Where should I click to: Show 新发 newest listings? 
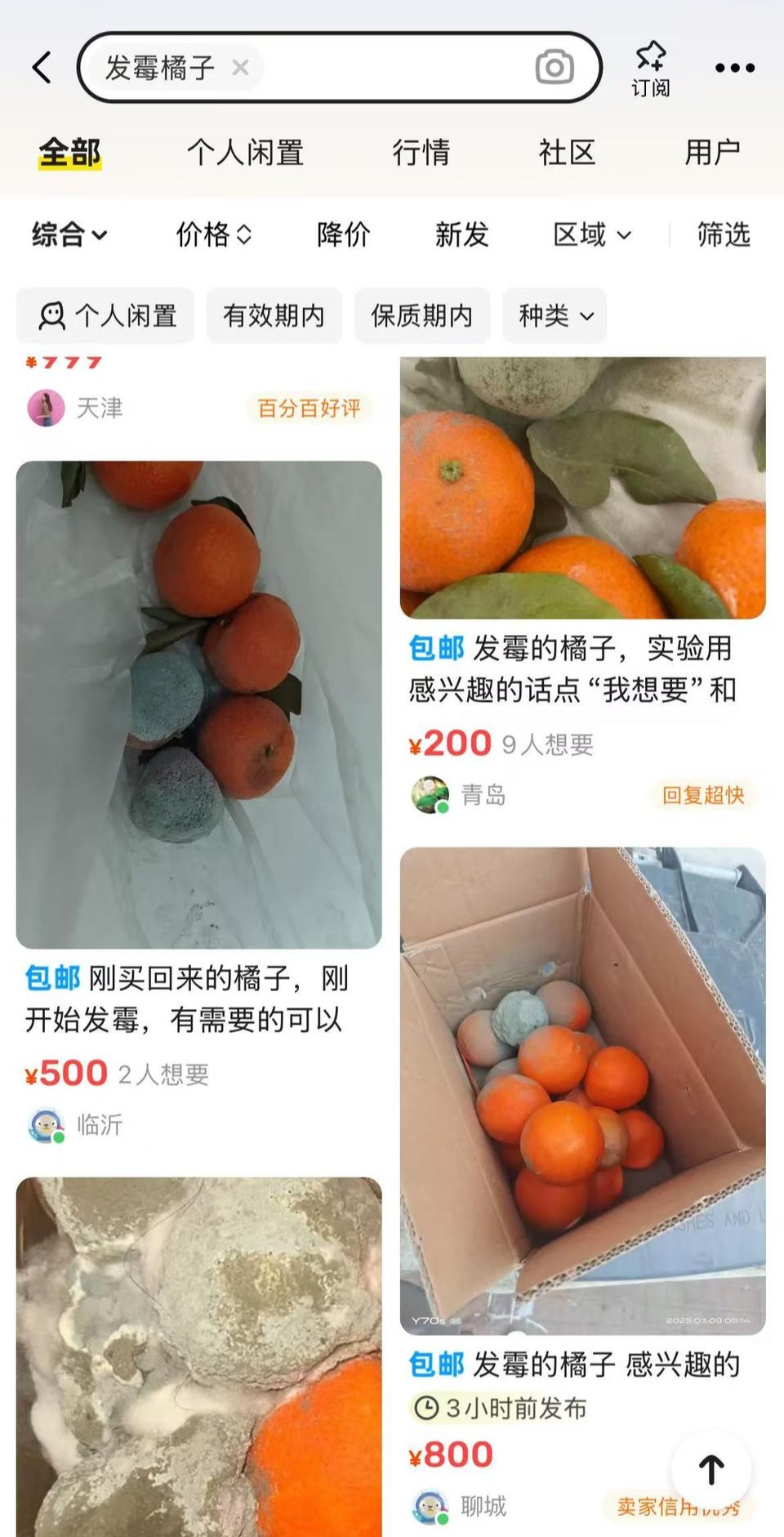point(461,235)
